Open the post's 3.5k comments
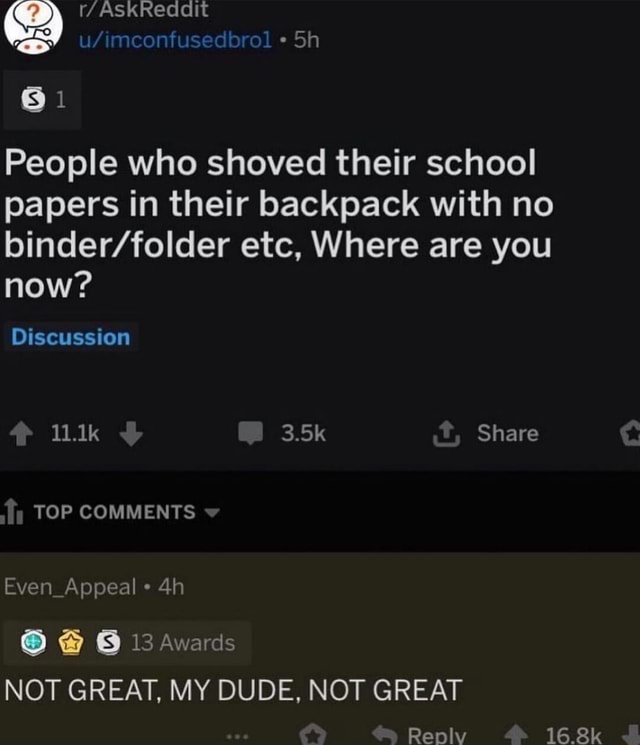This screenshot has height=745, width=640. 282,433
